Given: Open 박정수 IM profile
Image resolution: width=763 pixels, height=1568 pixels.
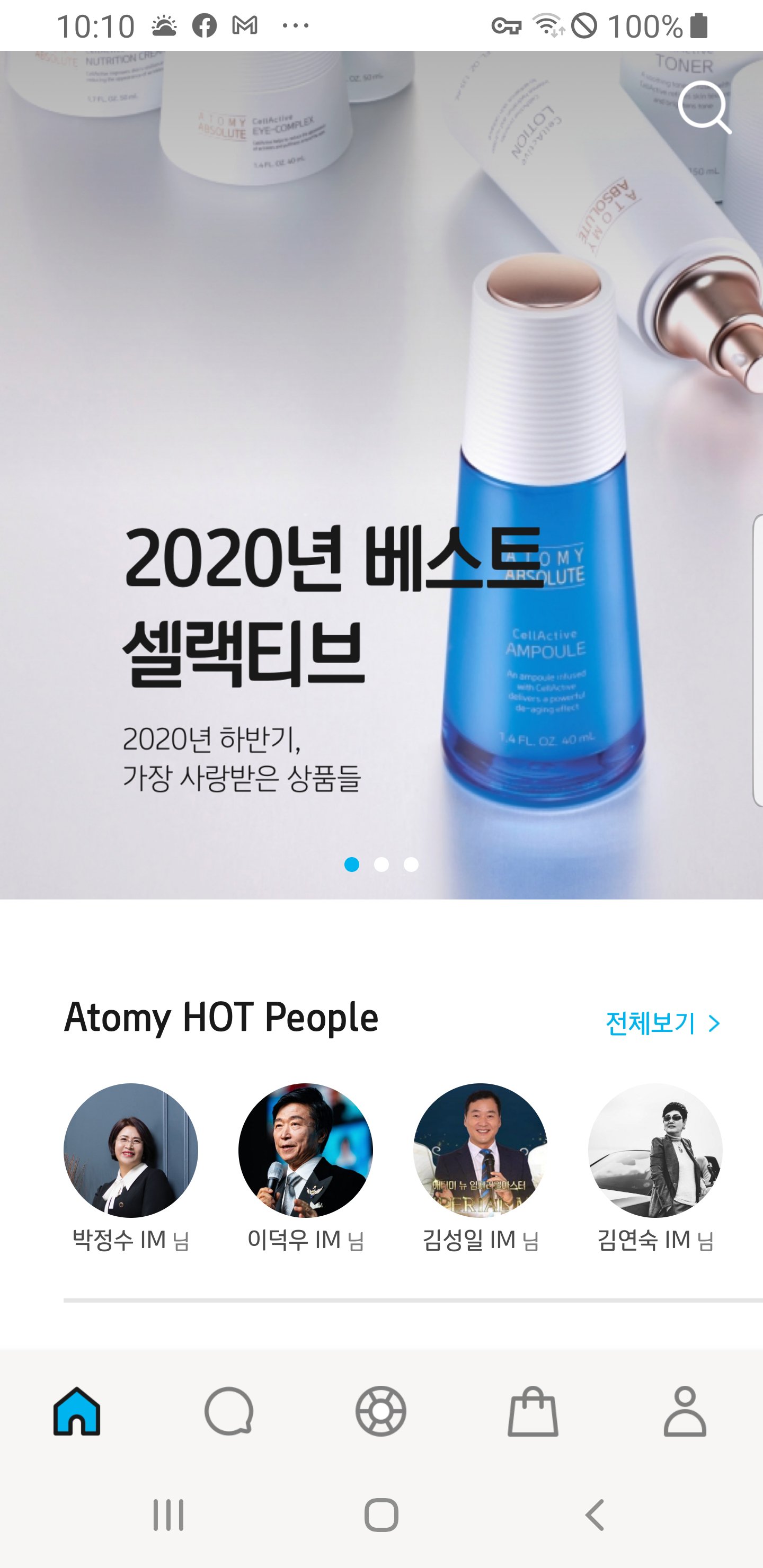Looking at the screenshot, I should tap(131, 1151).
